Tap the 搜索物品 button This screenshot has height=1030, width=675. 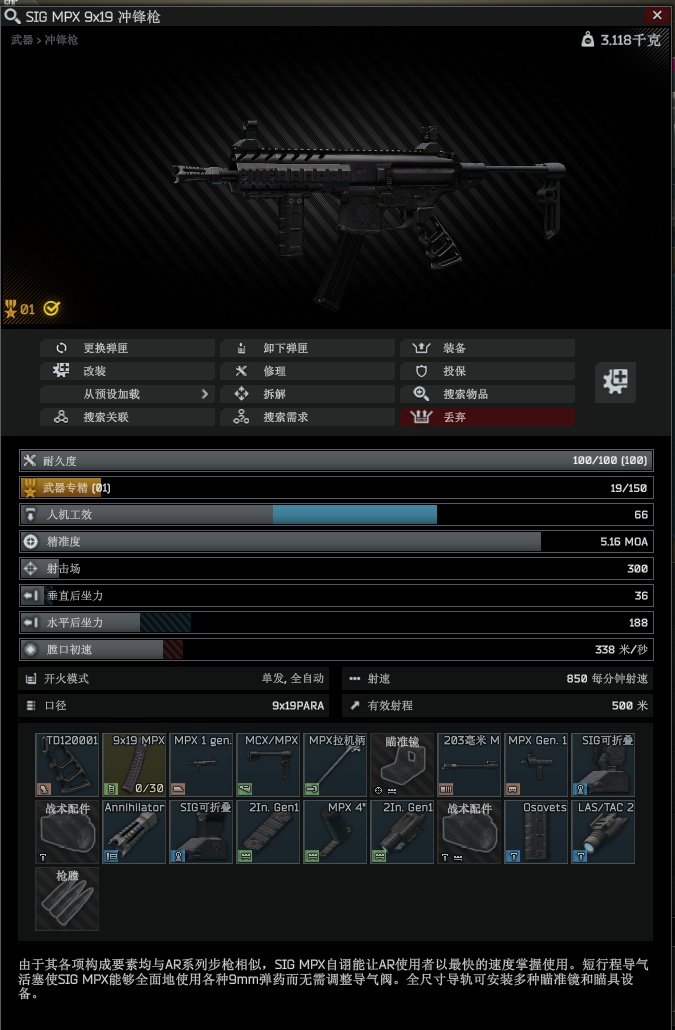[x=487, y=394]
